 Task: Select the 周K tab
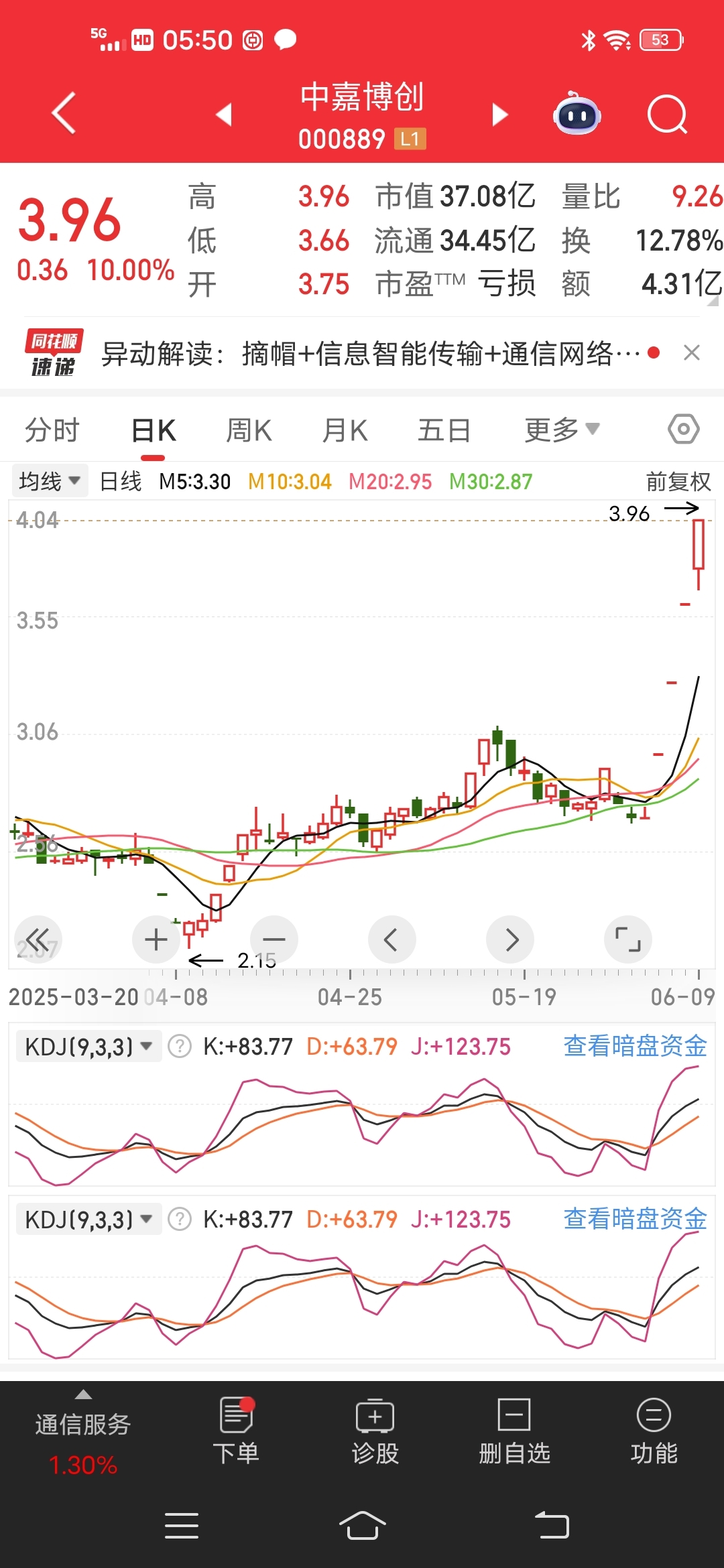point(249,430)
